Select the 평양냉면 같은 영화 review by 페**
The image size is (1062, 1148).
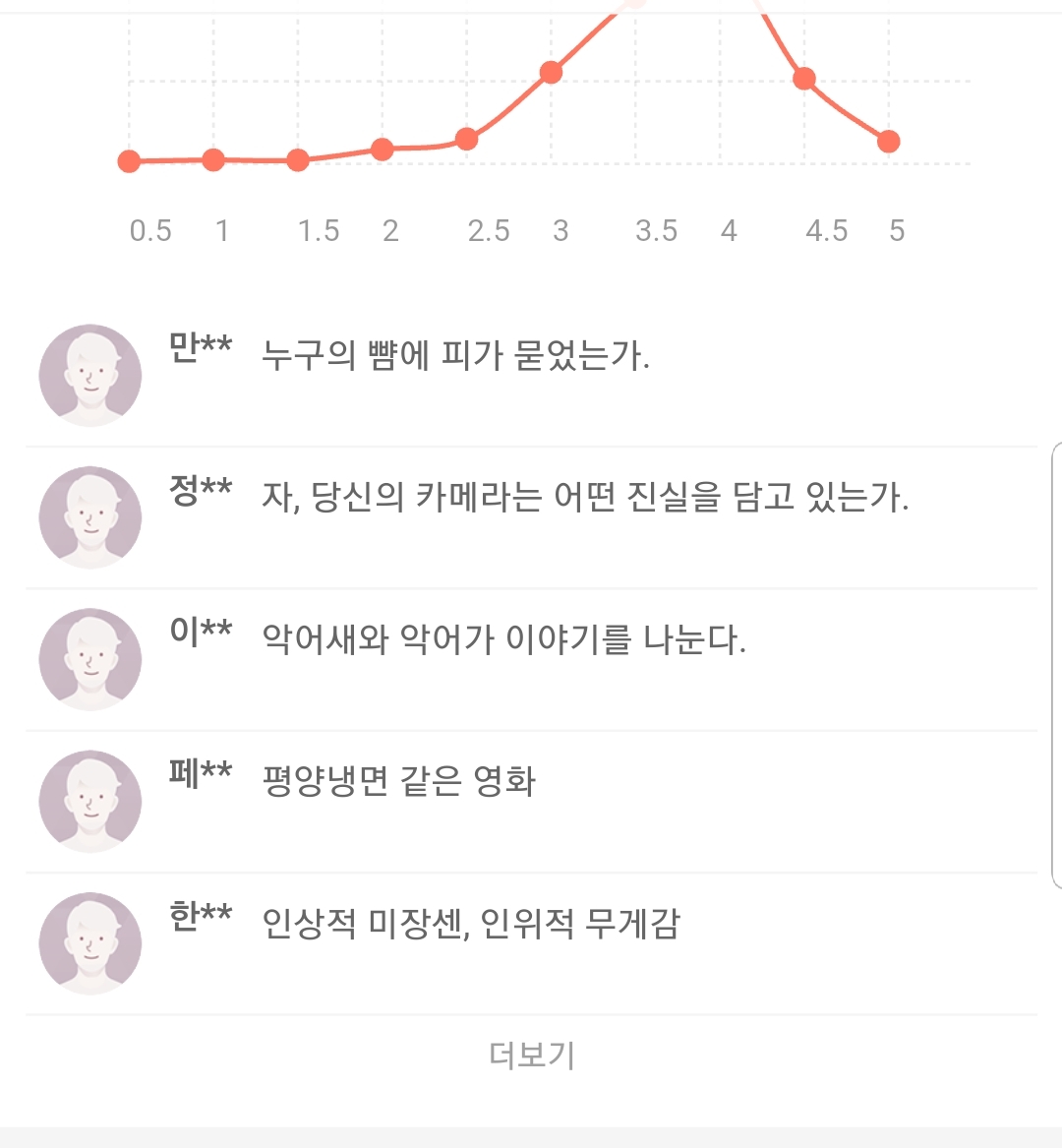(x=398, y=781)
